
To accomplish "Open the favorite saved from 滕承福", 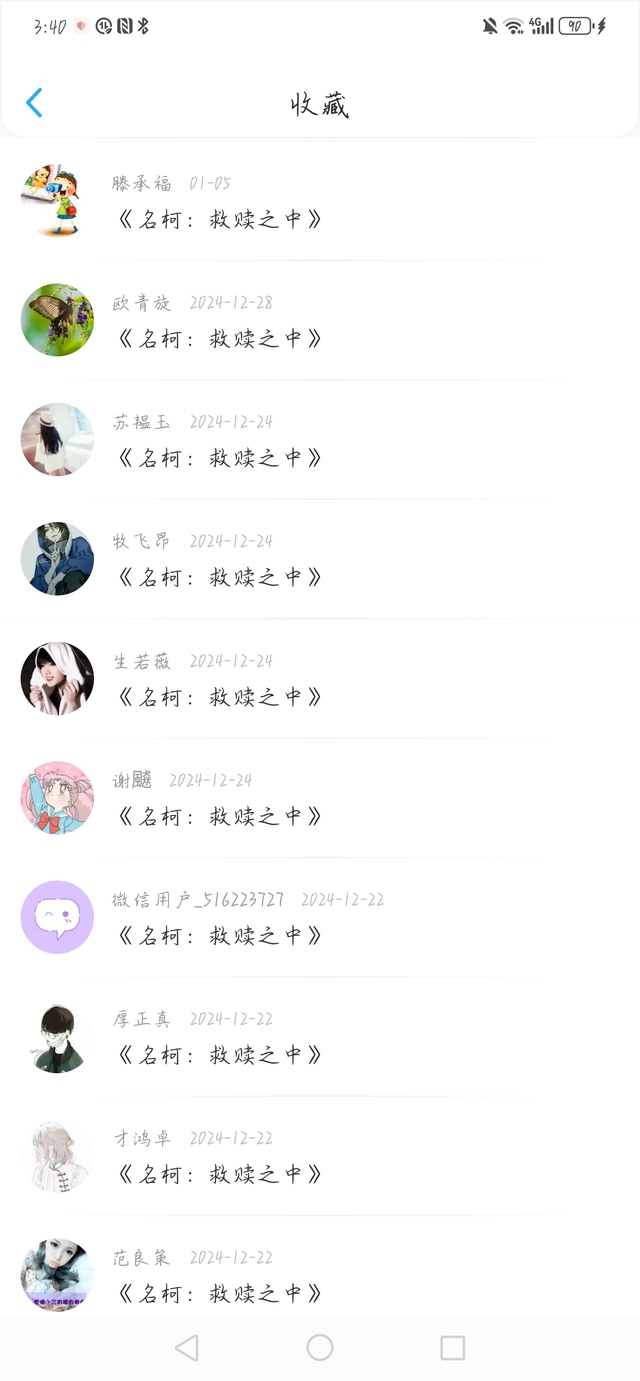I will click(x=320, y=201).
